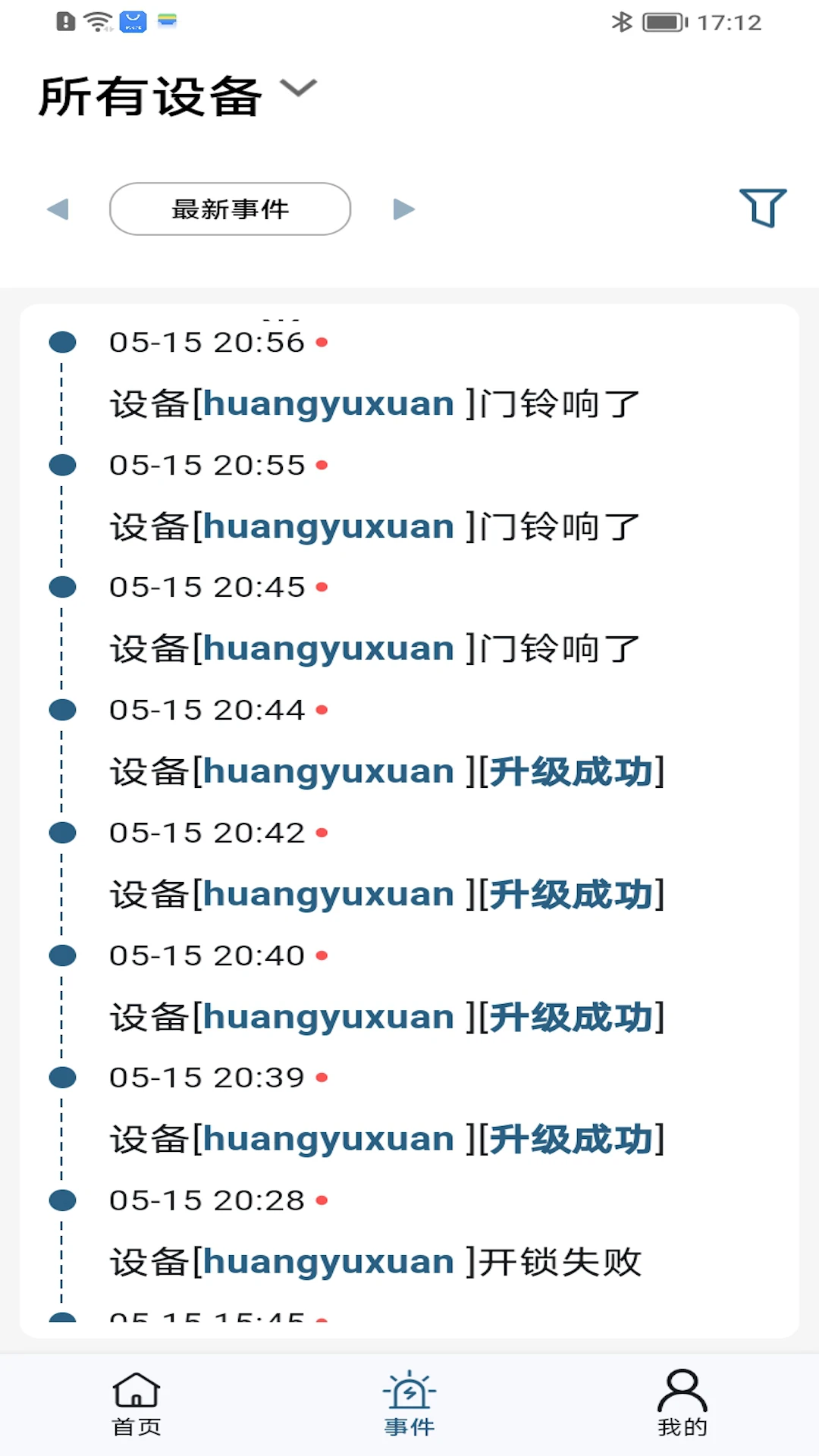The image size is (819, 1456).
Task: Navigate to next events with right arrow
Action: click(x=403, y=209)
